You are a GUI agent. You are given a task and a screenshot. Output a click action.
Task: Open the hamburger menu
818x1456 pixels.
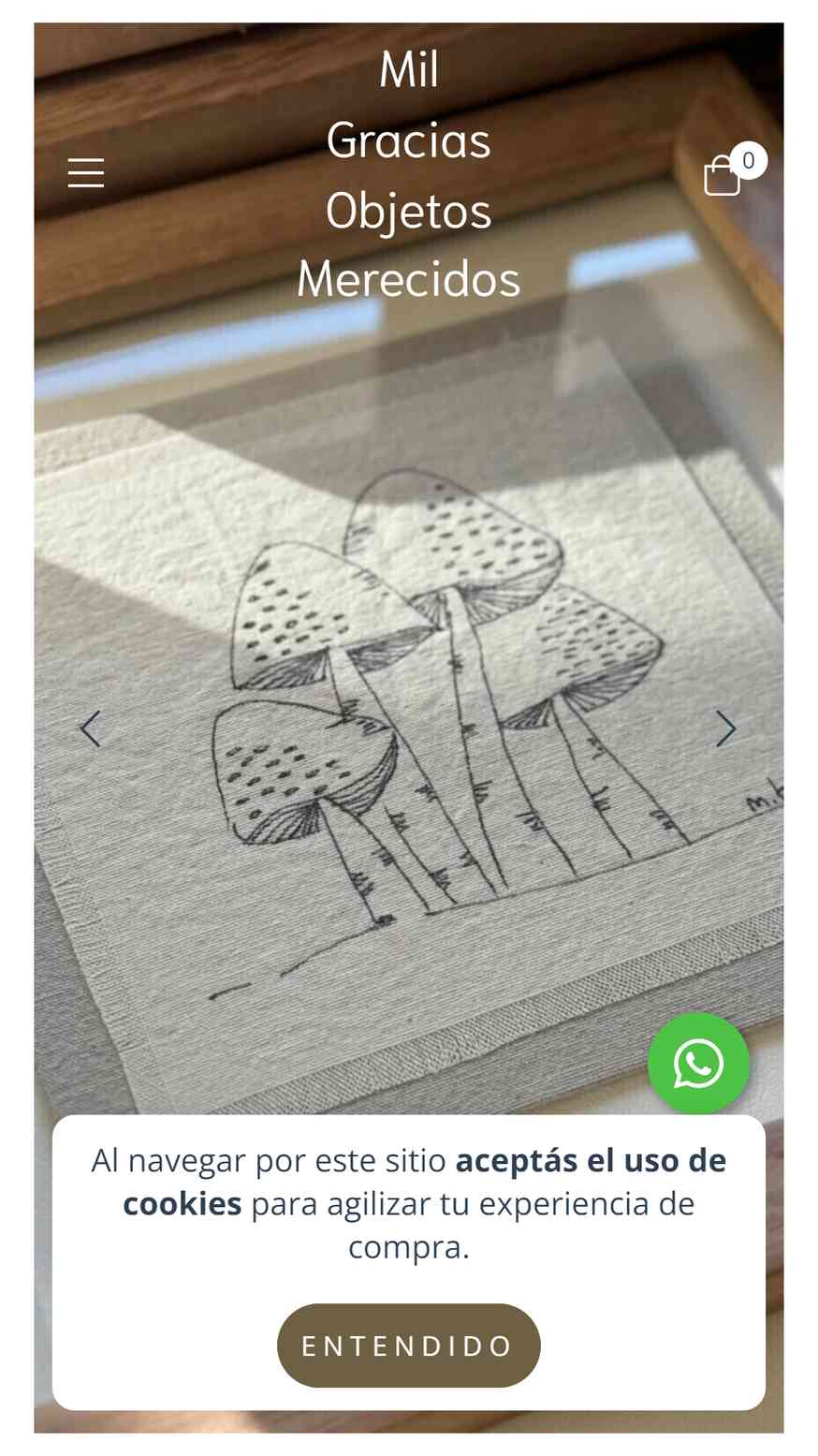pos(86,173)
